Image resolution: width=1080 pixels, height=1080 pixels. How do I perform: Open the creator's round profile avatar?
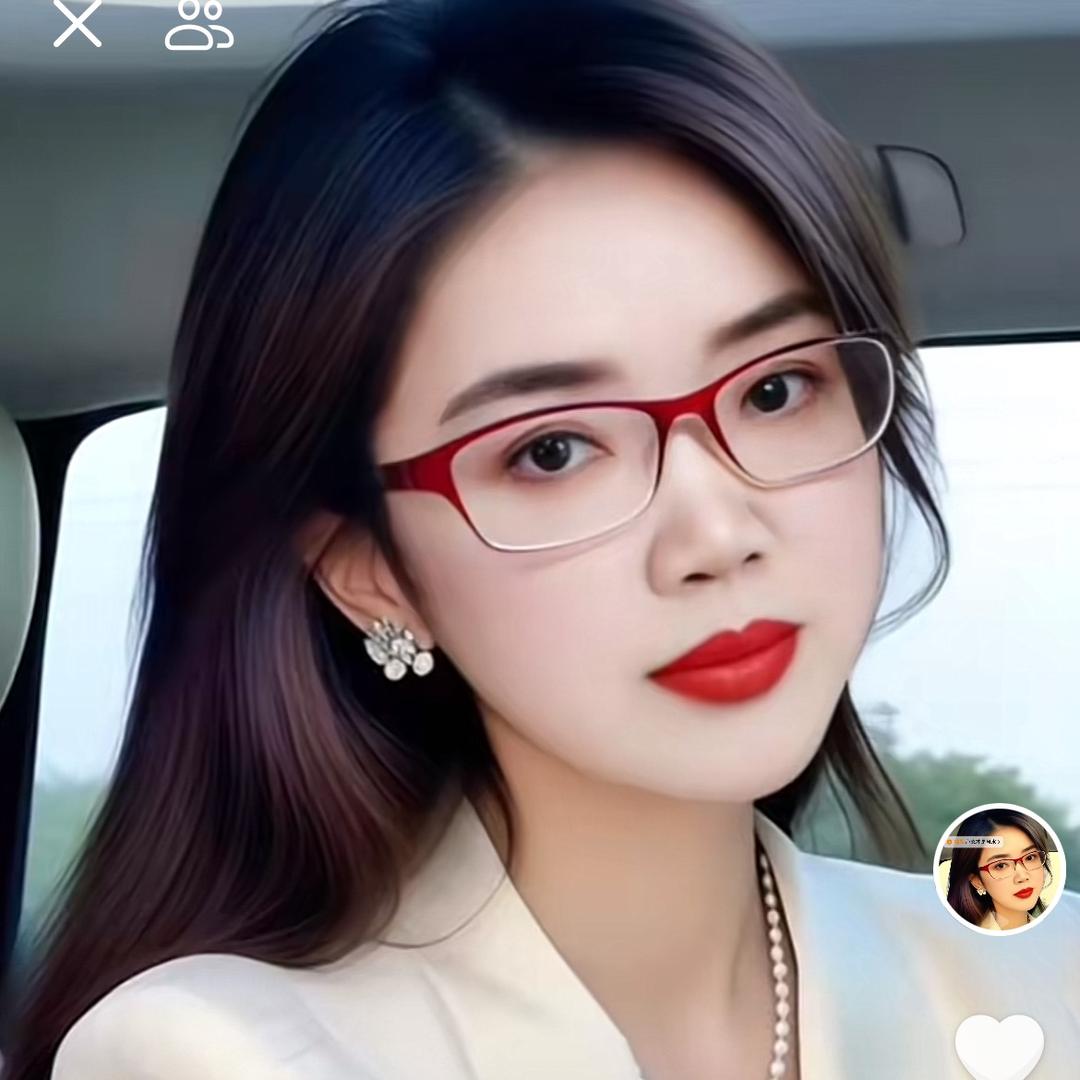pyautogui.click(x=999, y=868)
